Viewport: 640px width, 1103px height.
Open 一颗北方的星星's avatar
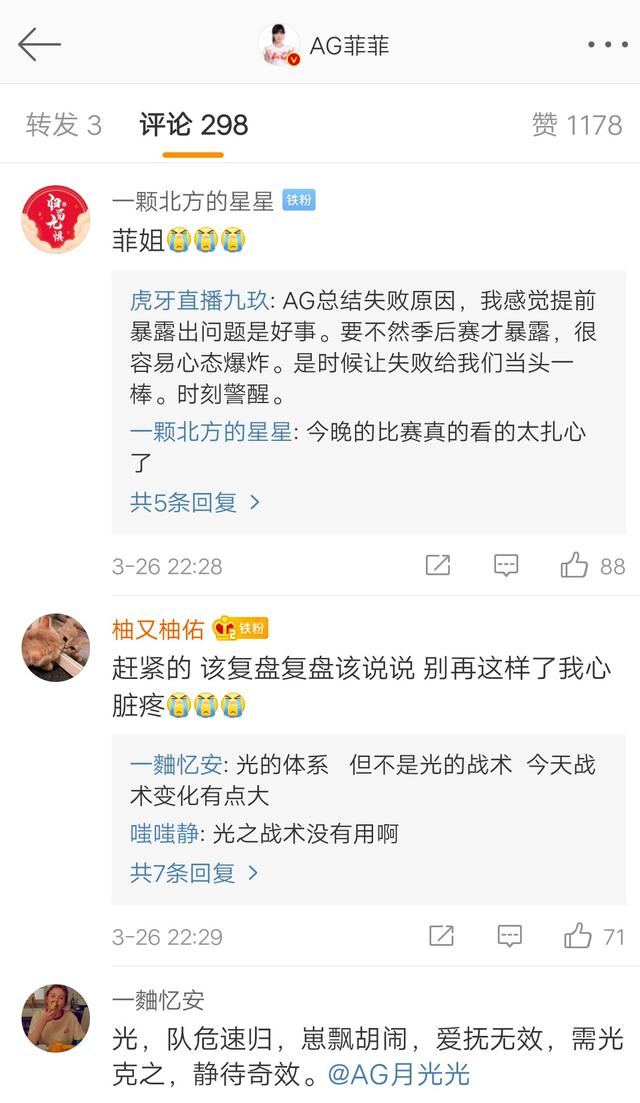56,219
